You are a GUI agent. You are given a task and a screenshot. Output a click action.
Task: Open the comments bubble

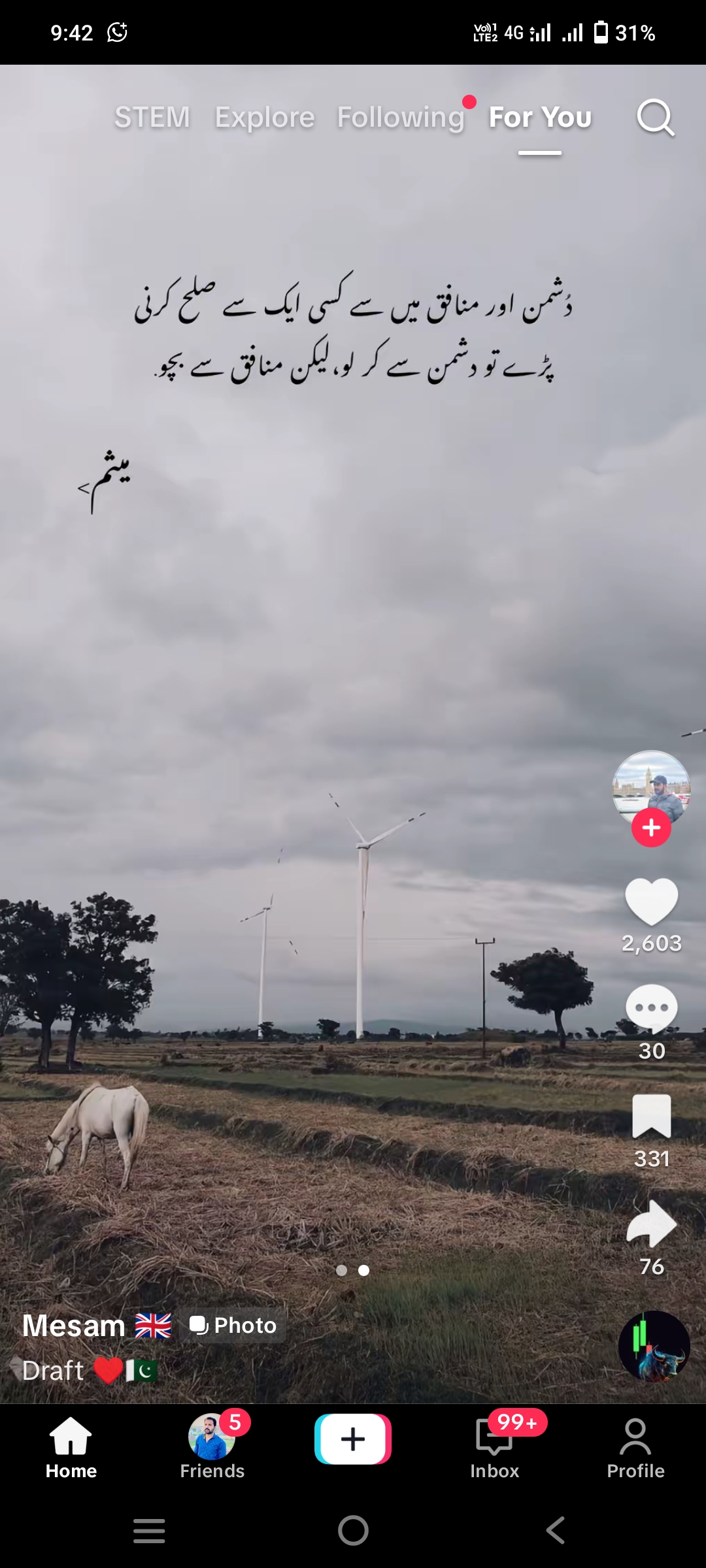(x=652, y=1009)
